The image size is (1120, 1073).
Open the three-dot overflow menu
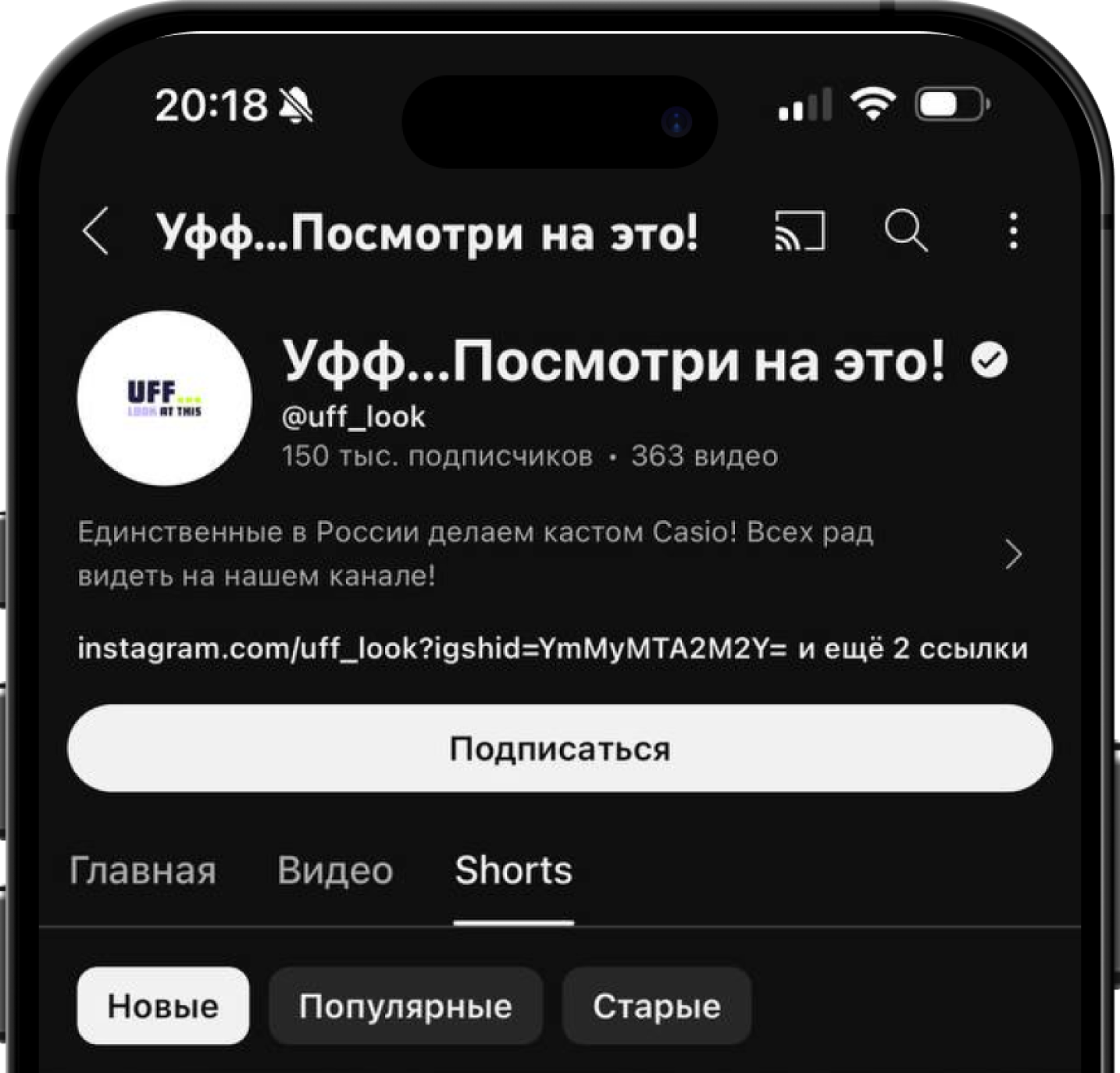click(x=1013, y=232)
